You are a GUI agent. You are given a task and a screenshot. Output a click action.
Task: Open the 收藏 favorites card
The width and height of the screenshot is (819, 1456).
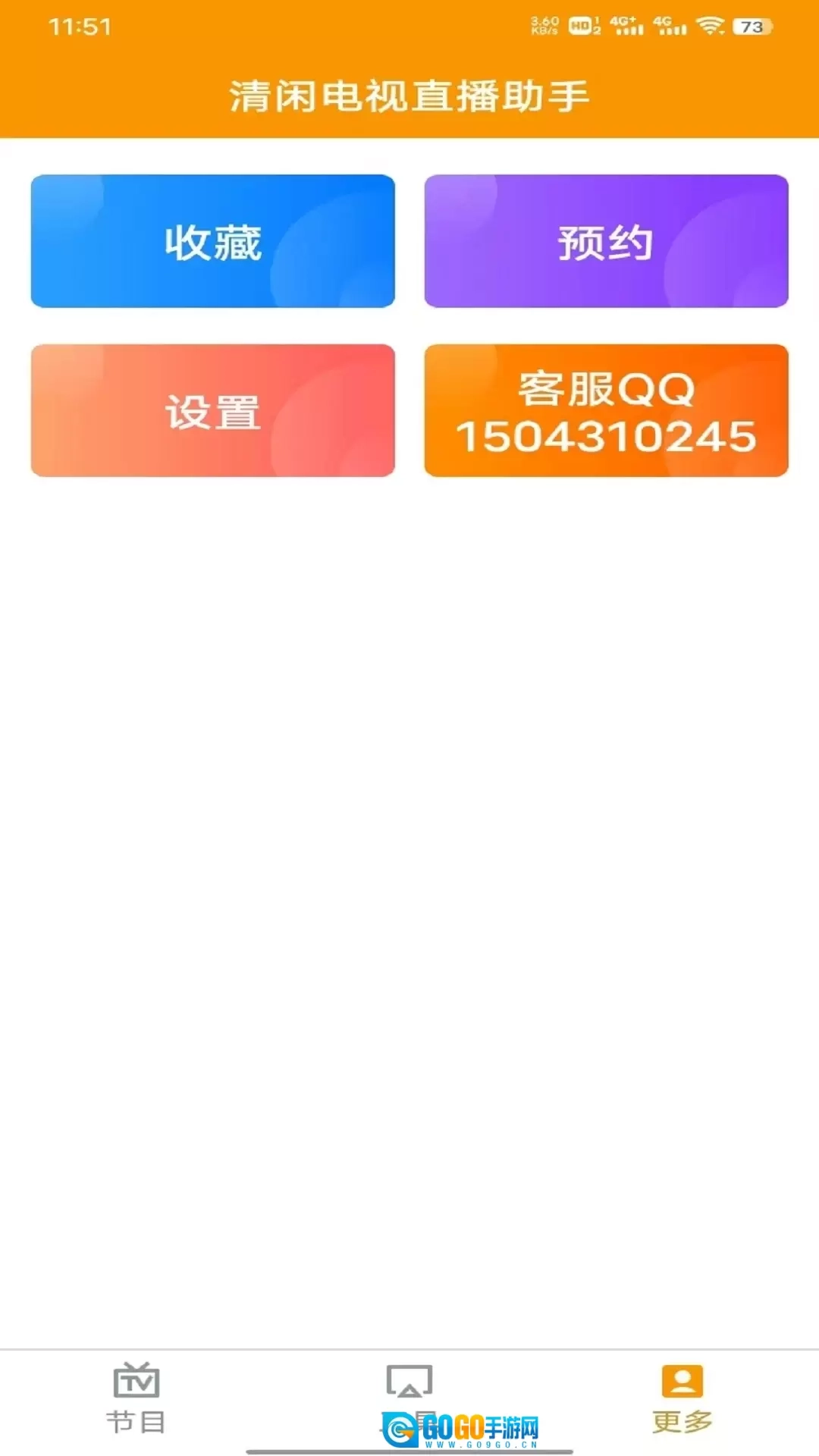(x=212, y=241)
